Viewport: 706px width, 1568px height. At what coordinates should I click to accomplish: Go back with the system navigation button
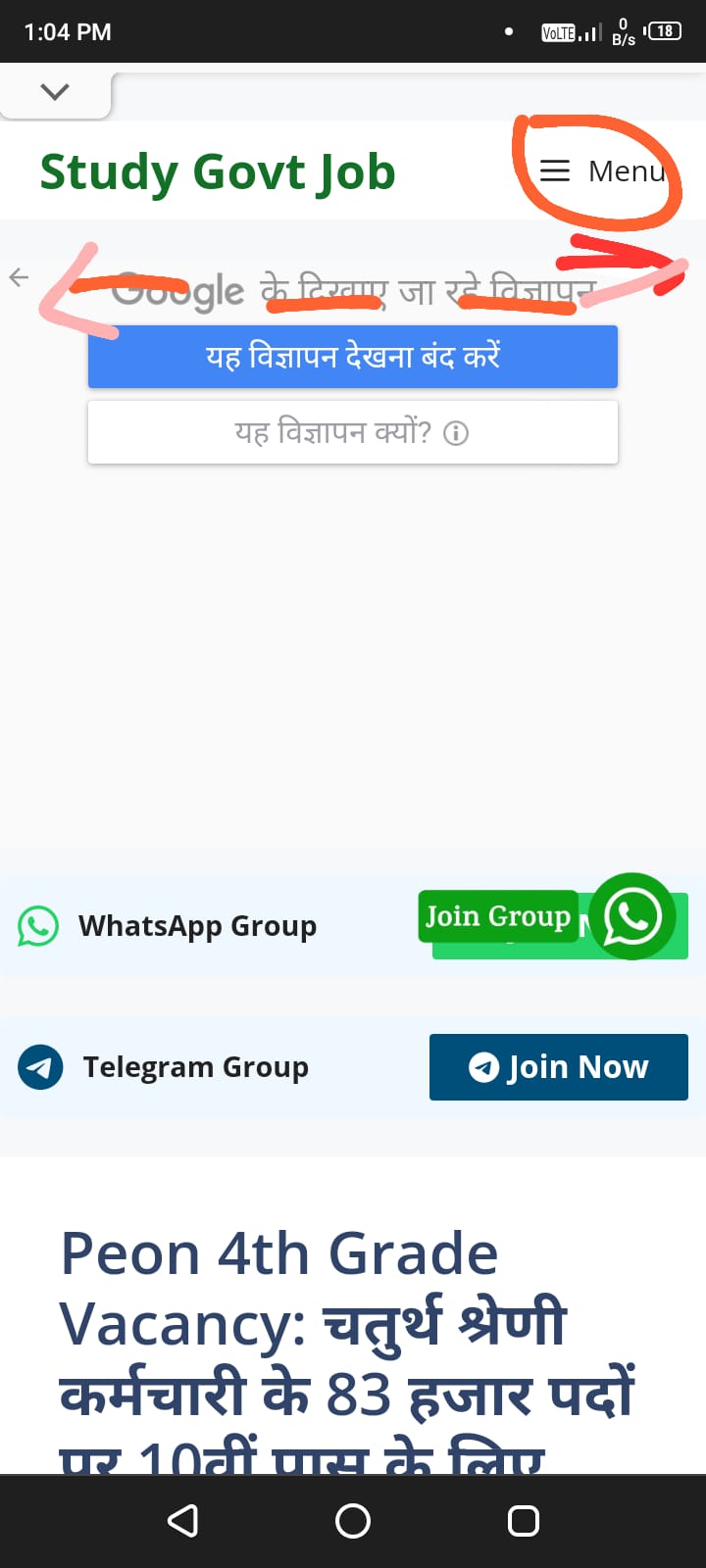tap(183, 1521)
